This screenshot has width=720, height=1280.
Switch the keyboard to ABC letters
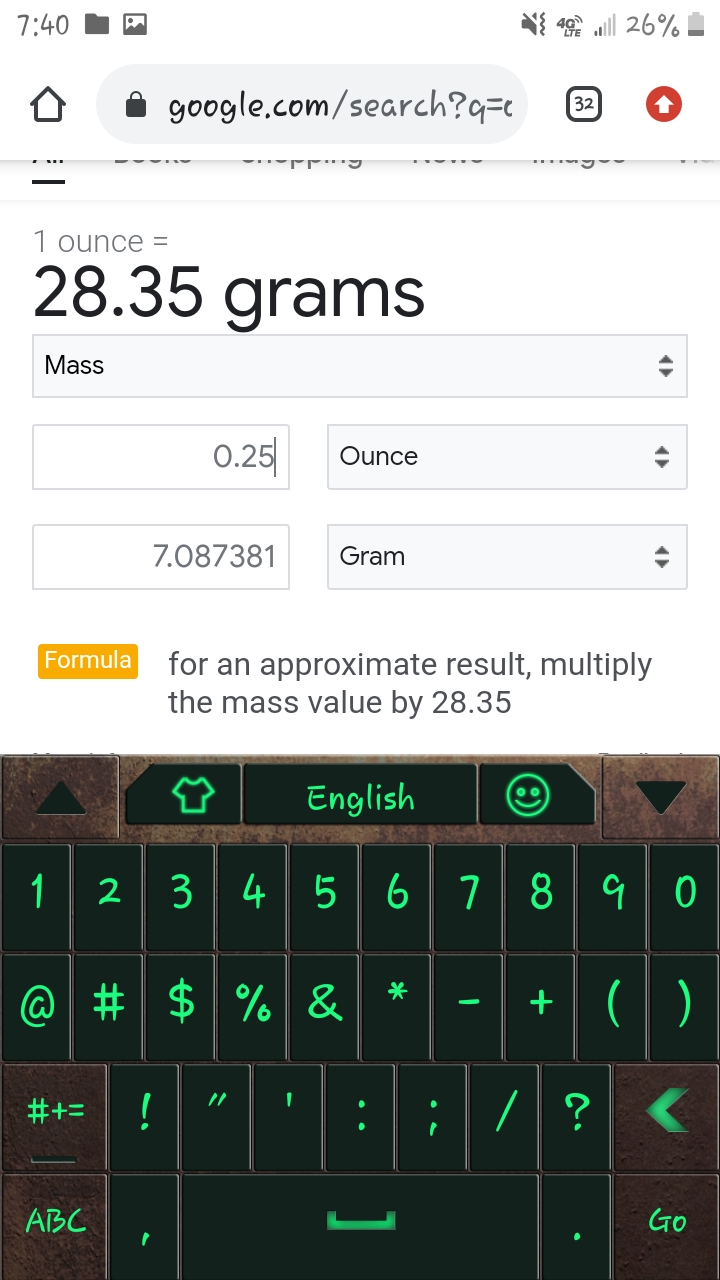(55, 1222)
